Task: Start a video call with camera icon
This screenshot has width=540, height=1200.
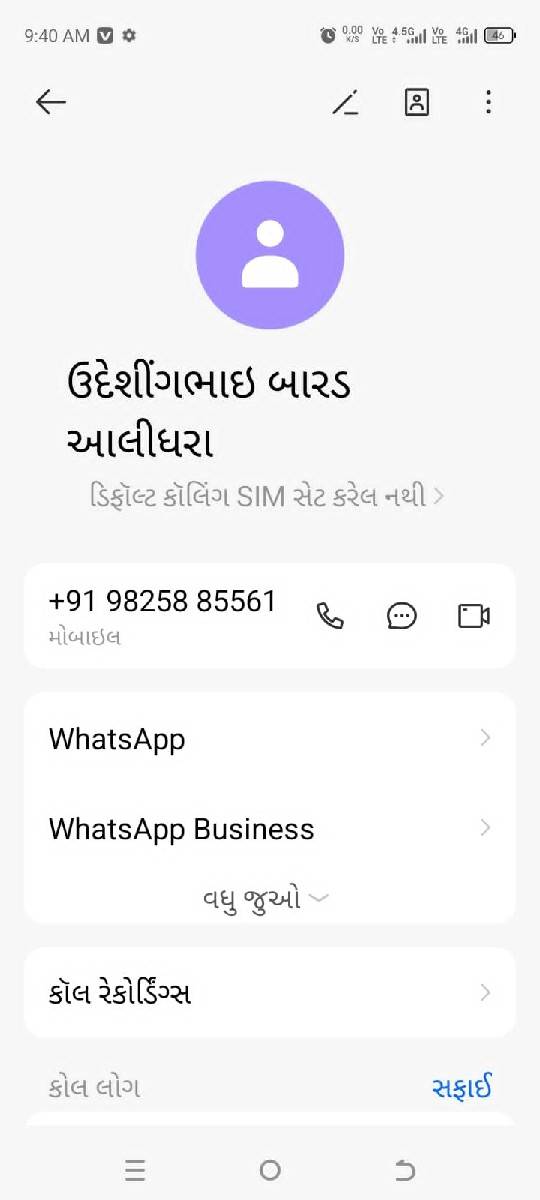Action: tap(474, 616)
